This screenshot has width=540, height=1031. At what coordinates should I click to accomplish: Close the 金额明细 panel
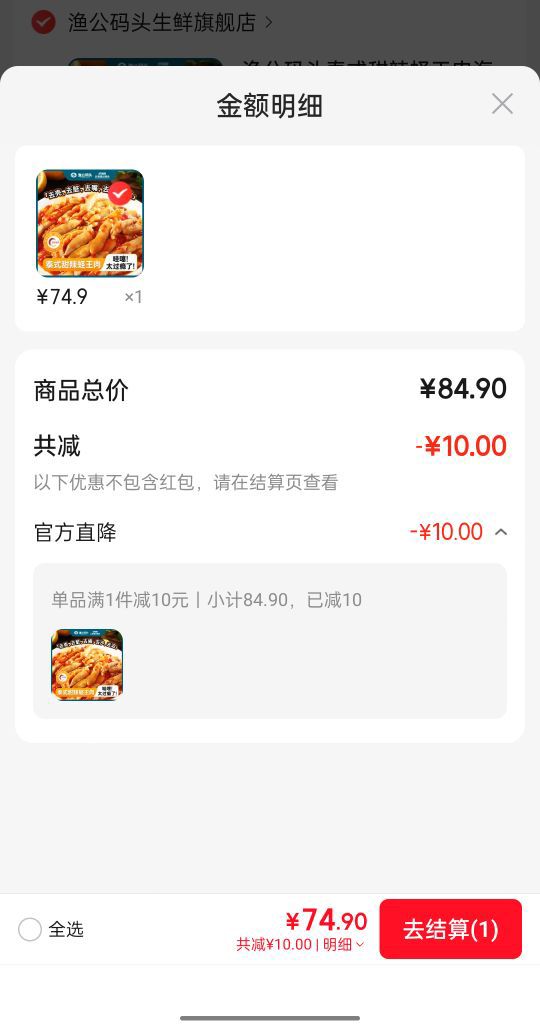[502, 104]
